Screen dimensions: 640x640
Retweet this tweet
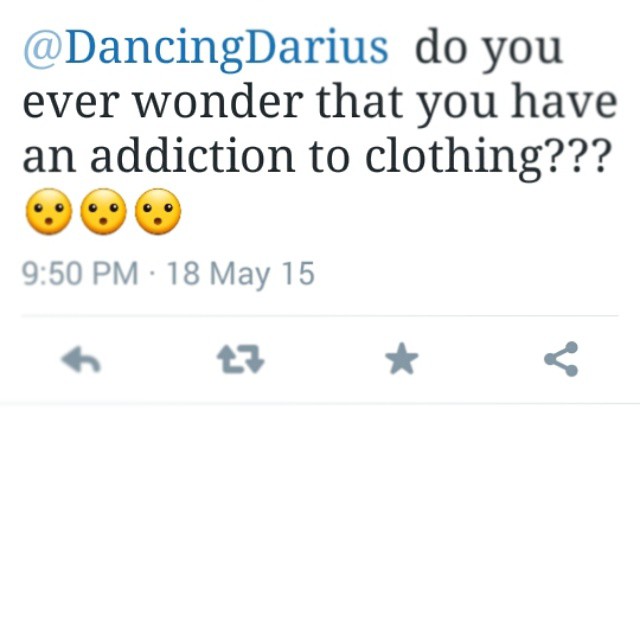(x=241, y=360)
